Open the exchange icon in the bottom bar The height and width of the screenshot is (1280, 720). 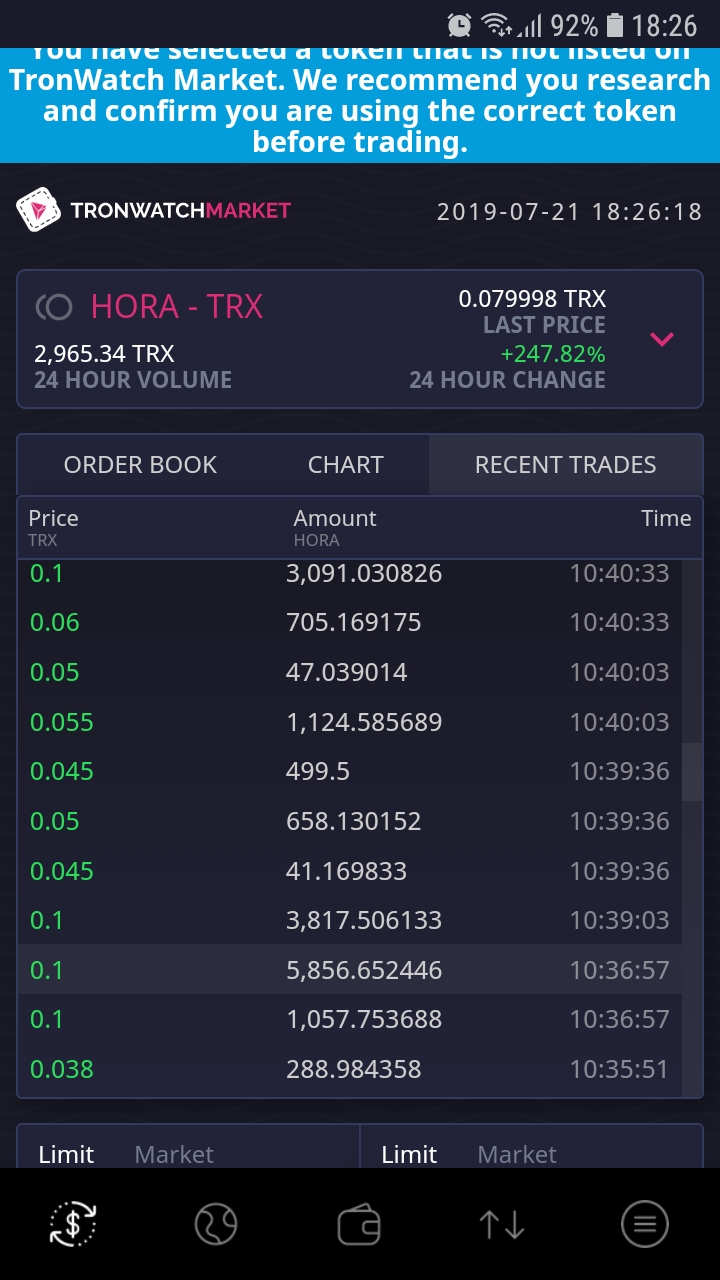coord(74,1224)
